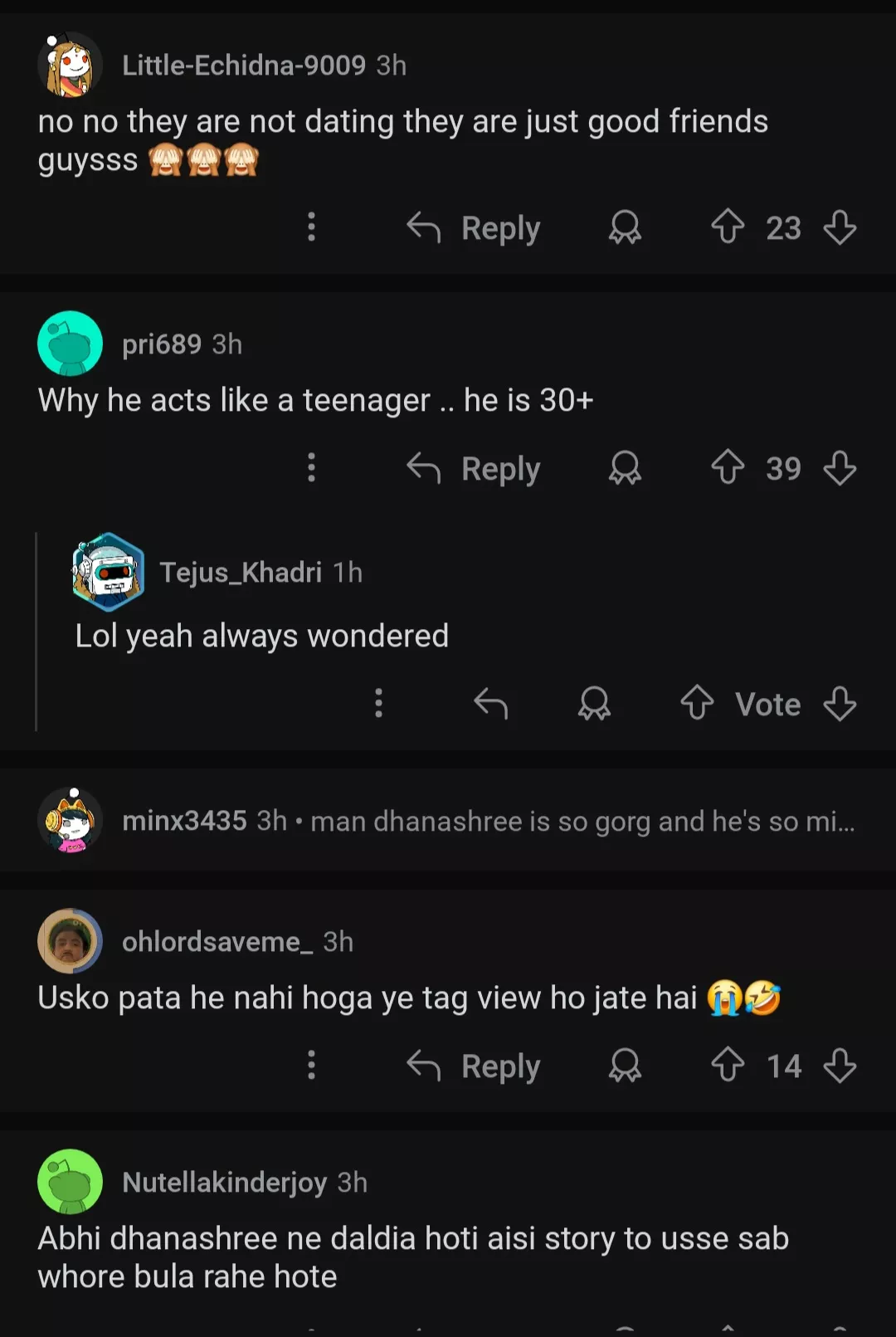The height and width of the screenshot is (1337, 896).
Task: Open options menu on Tejus_Khadri's reply
Action: tap(378, 703)
